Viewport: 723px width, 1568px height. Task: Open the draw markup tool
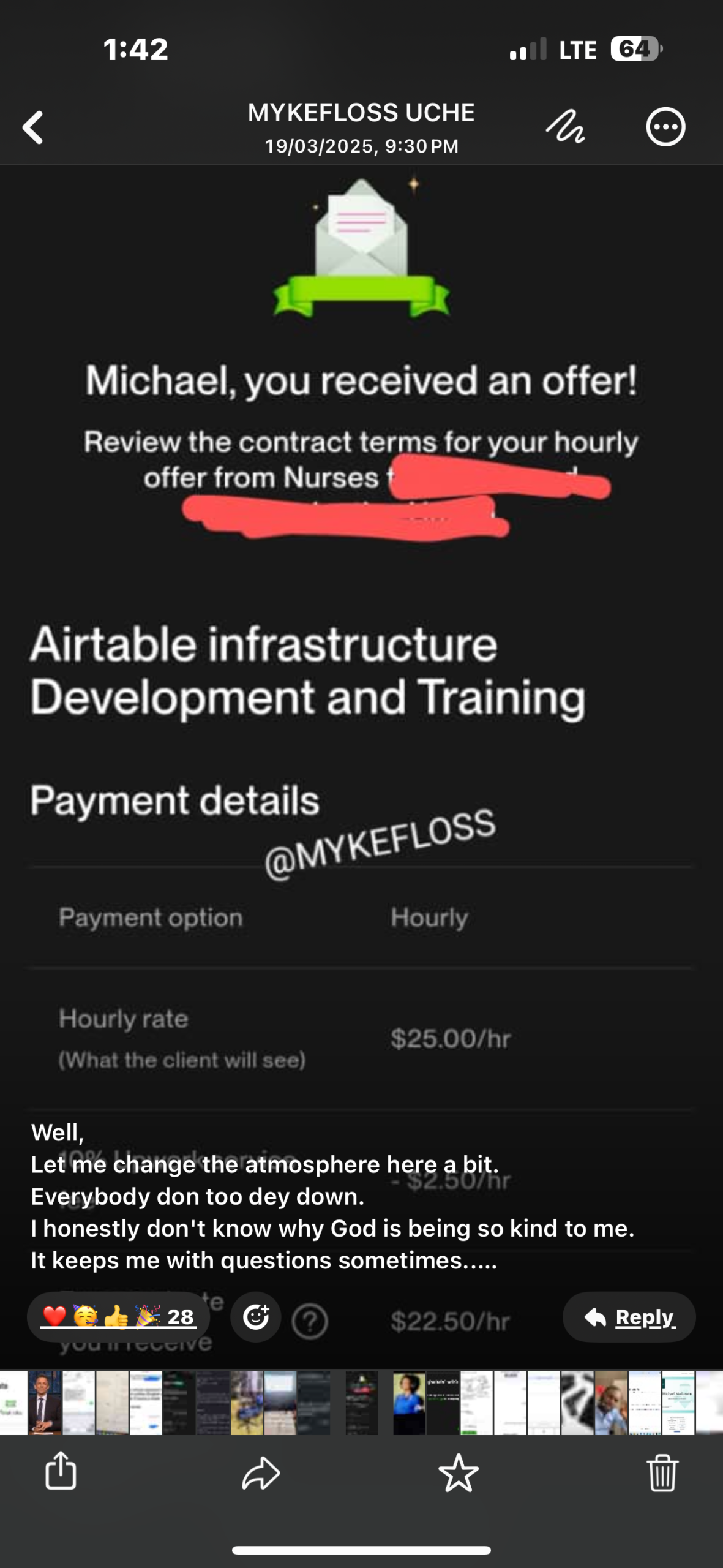point(564,127)
